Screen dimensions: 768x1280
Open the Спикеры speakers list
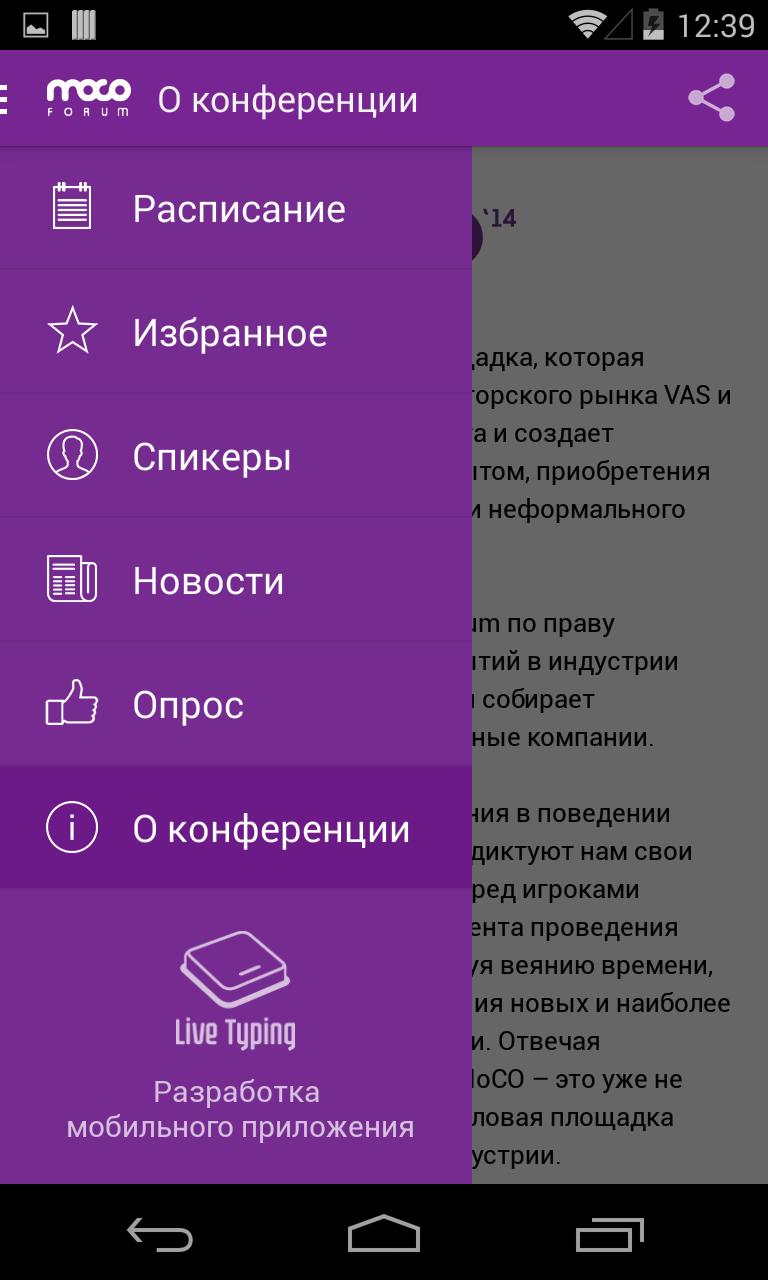[x=236, y=457]
